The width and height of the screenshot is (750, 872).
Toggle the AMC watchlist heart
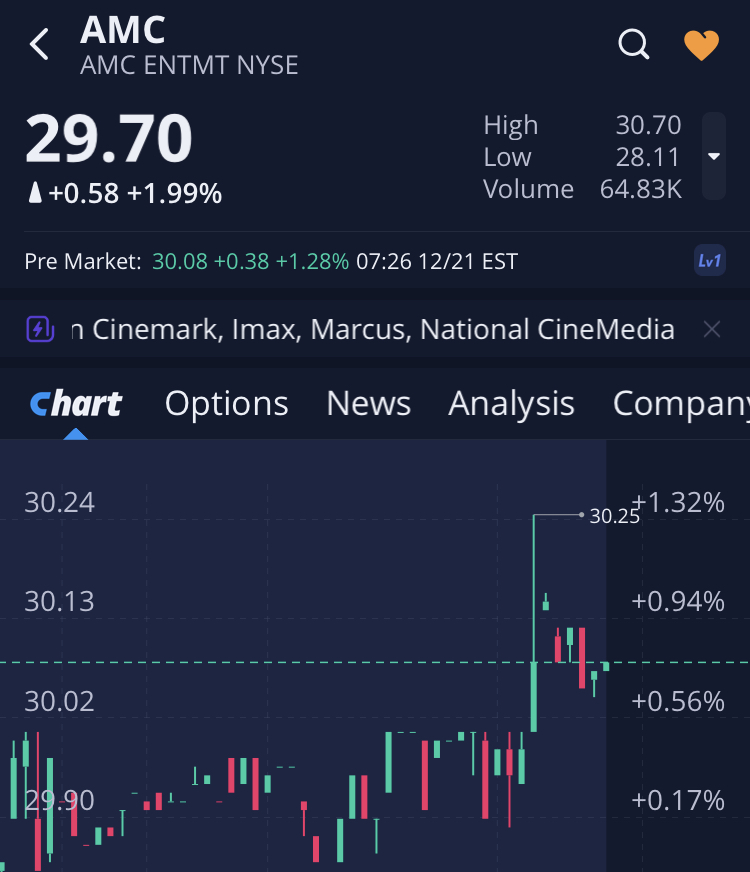click(701, 45)
